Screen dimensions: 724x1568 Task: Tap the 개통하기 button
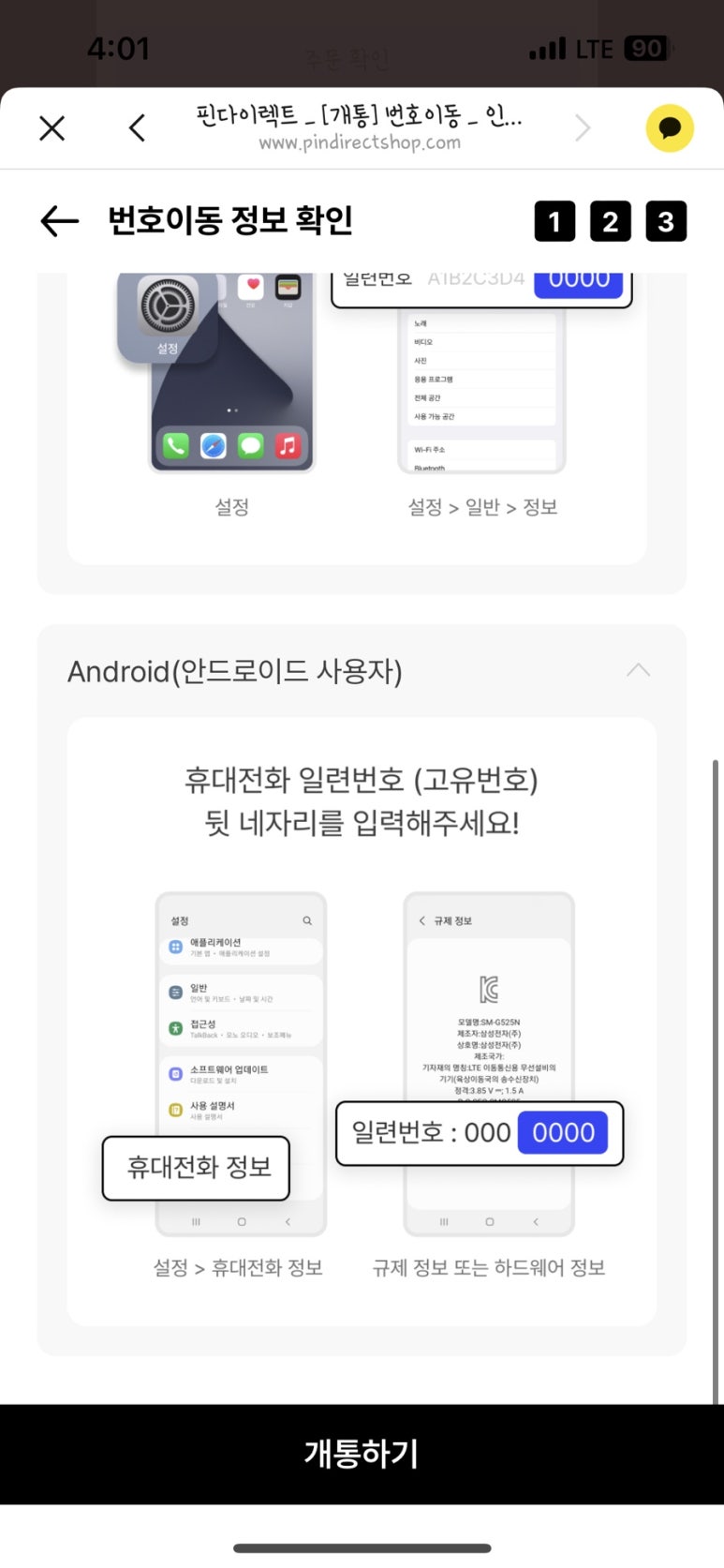click(x=362, y=1454)
